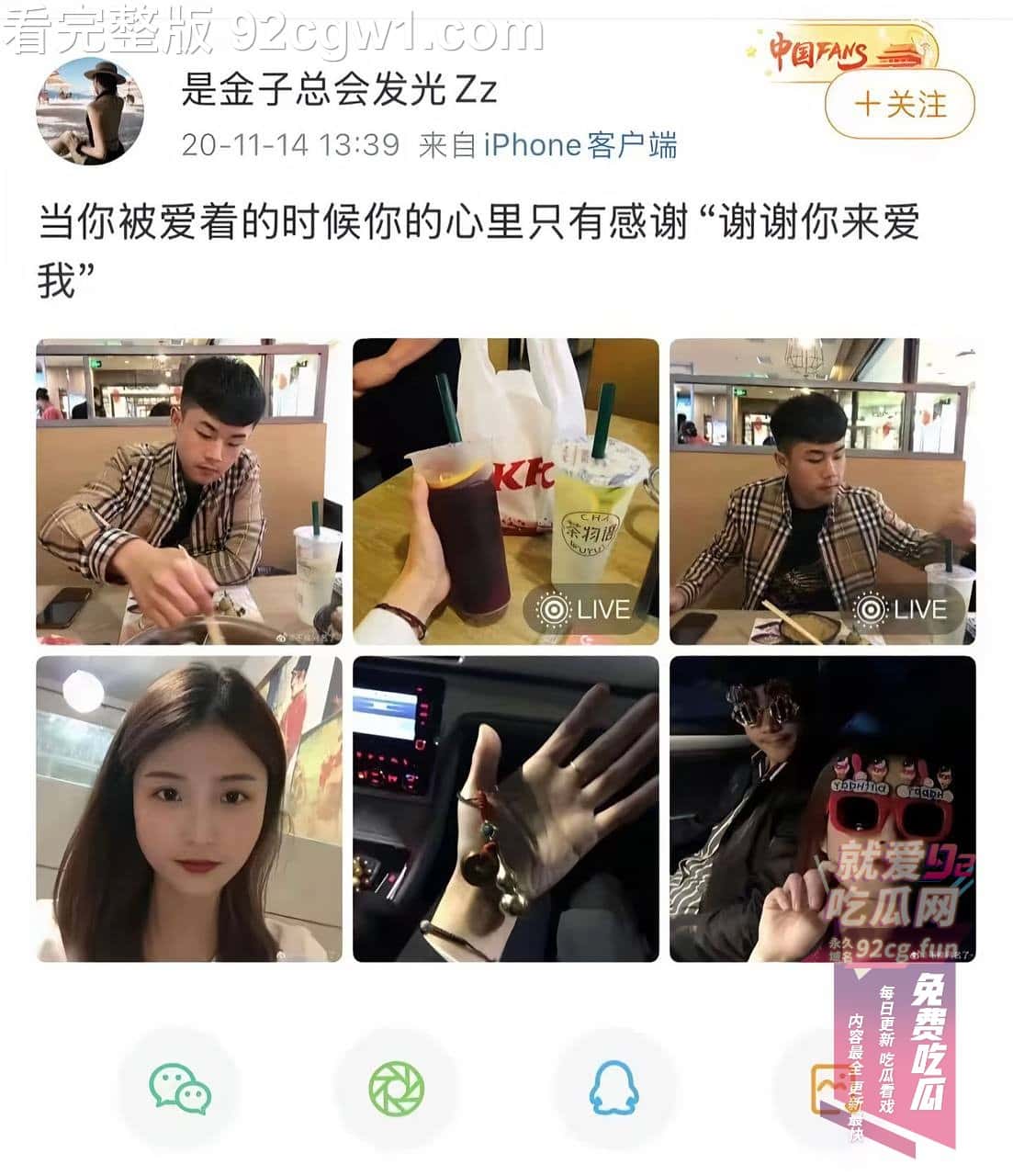Open the profile avatar of 是金子总会发光Zz
Screen dimensions: 1013x1176
coord(90,110)
